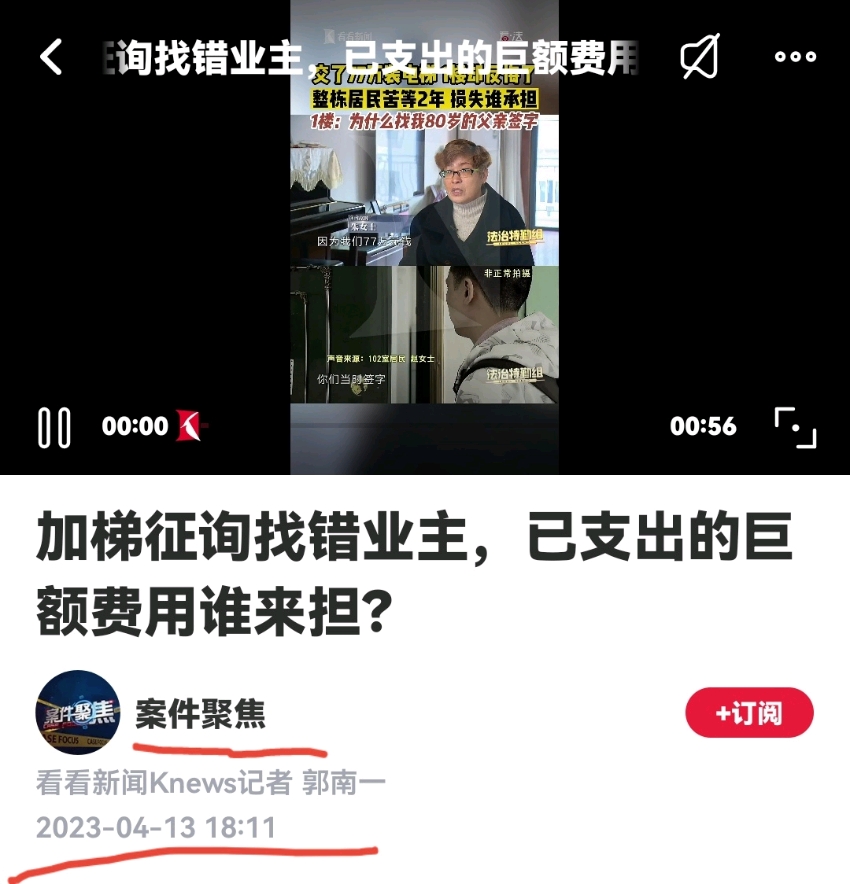Enter fullscreen video mode
The width and height of the screenshot is (850, 884).
pyautogui.click(x=796, y=427)
